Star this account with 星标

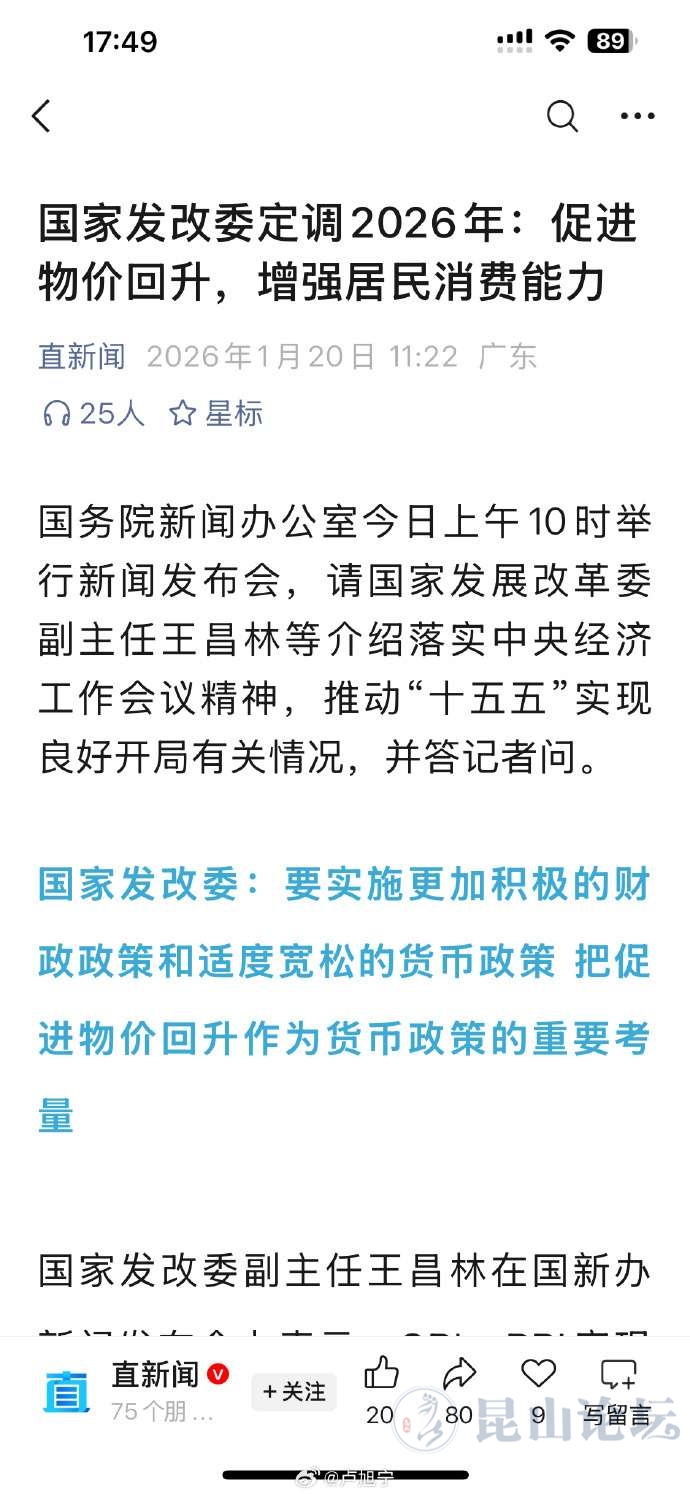click(216, 413)
